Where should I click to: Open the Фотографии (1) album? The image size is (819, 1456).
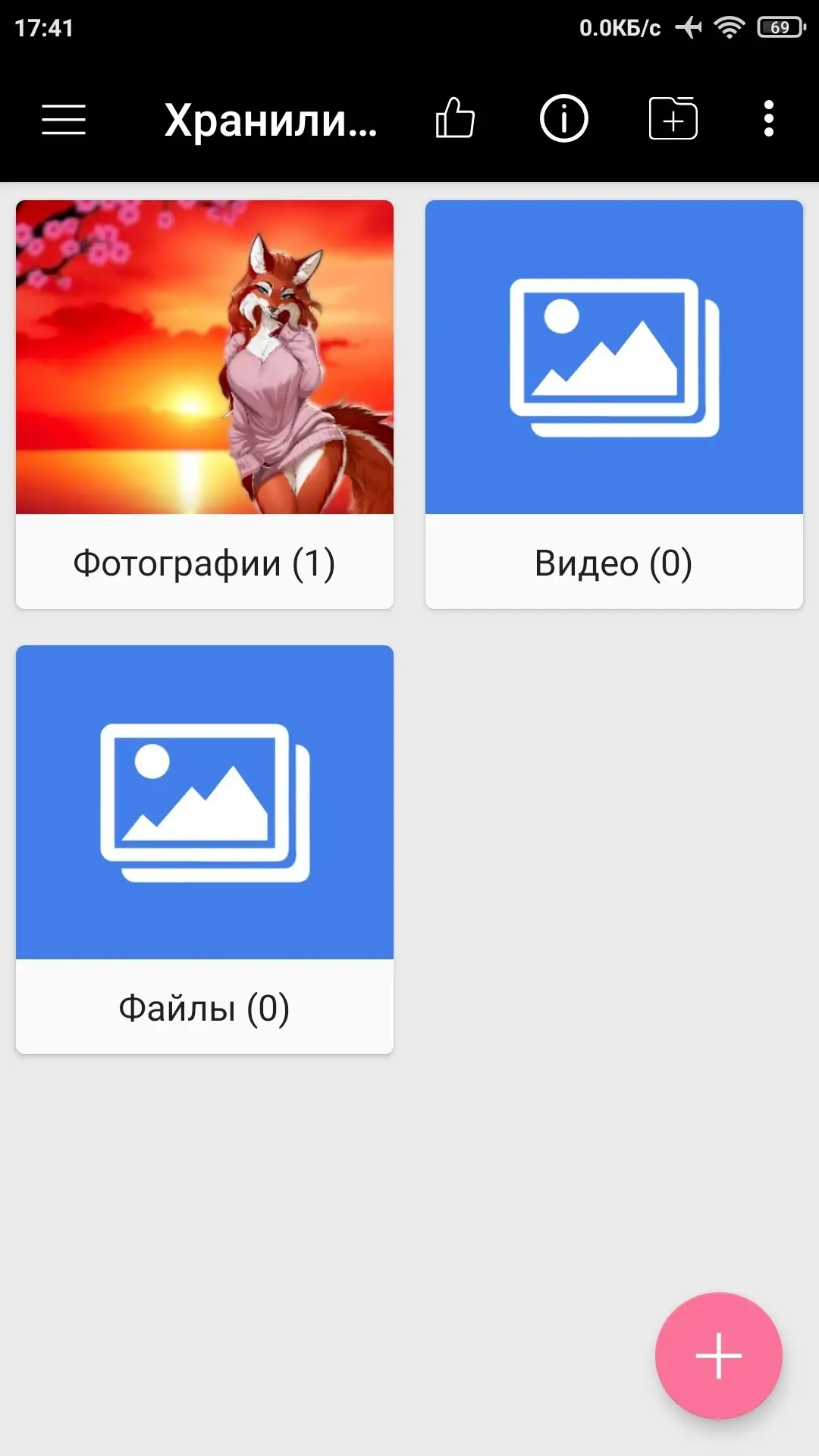[x=205, y=404]
